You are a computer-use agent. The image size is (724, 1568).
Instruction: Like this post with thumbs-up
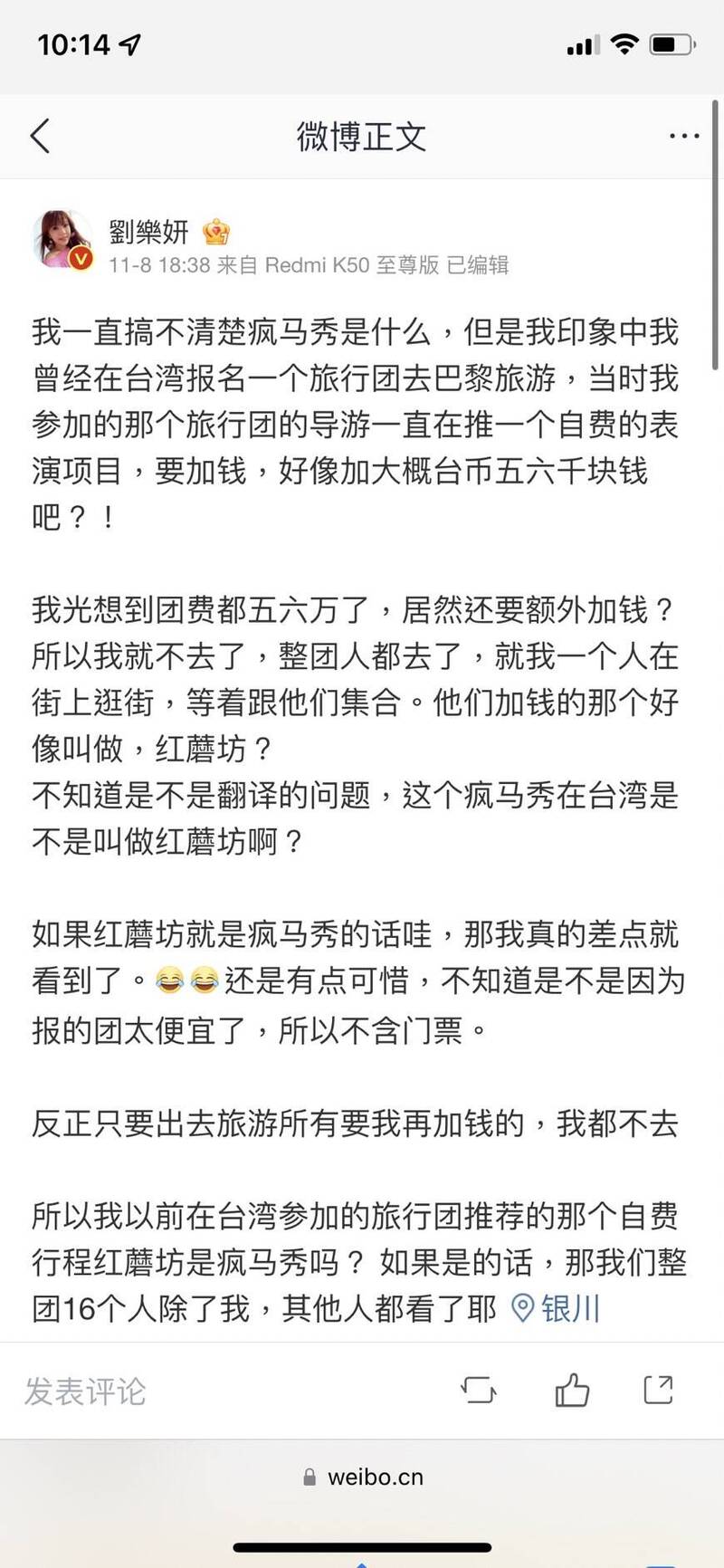[x=571, y=1390]
